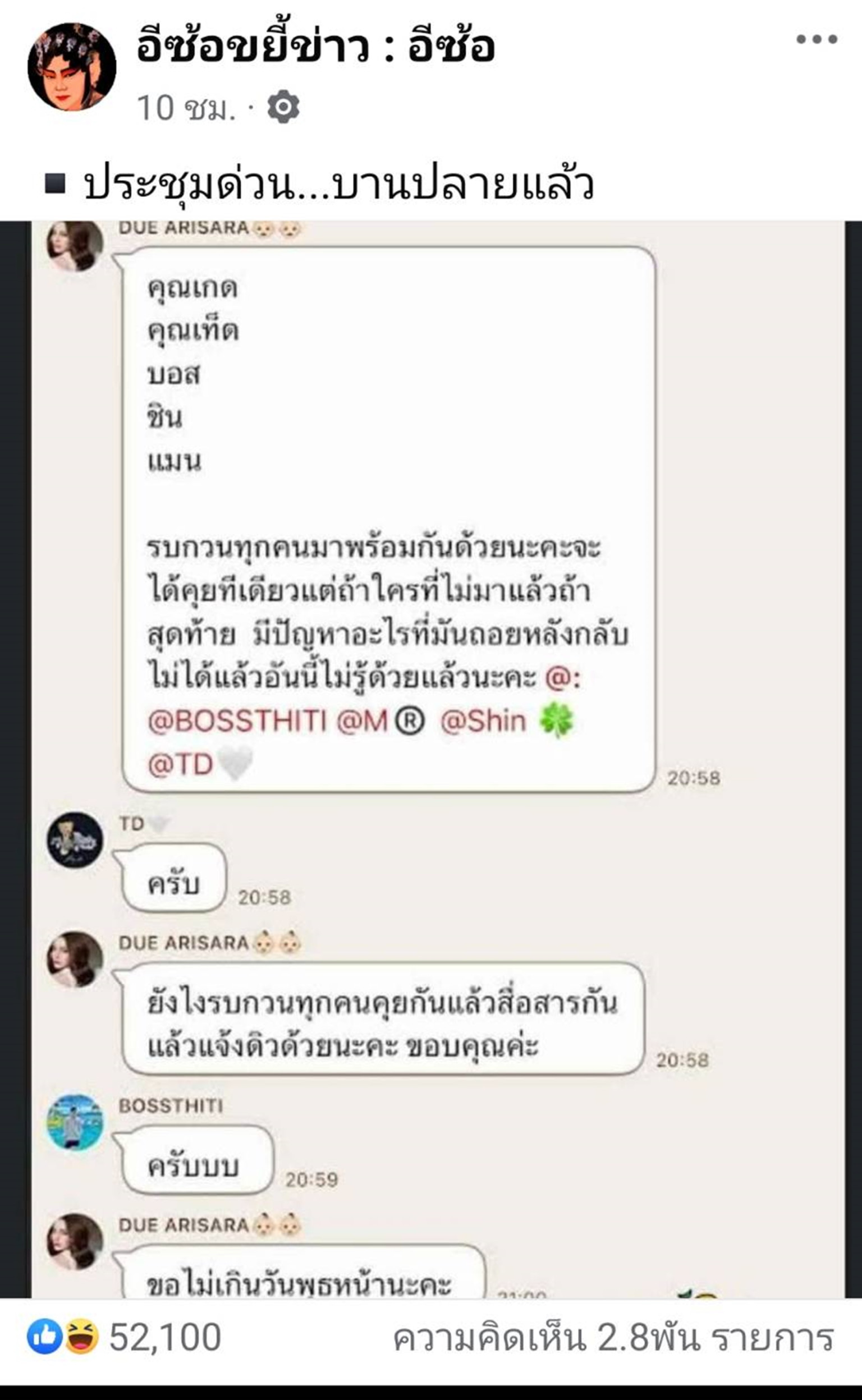
Task: View who reacted to the post
Action: [124, 1337]
